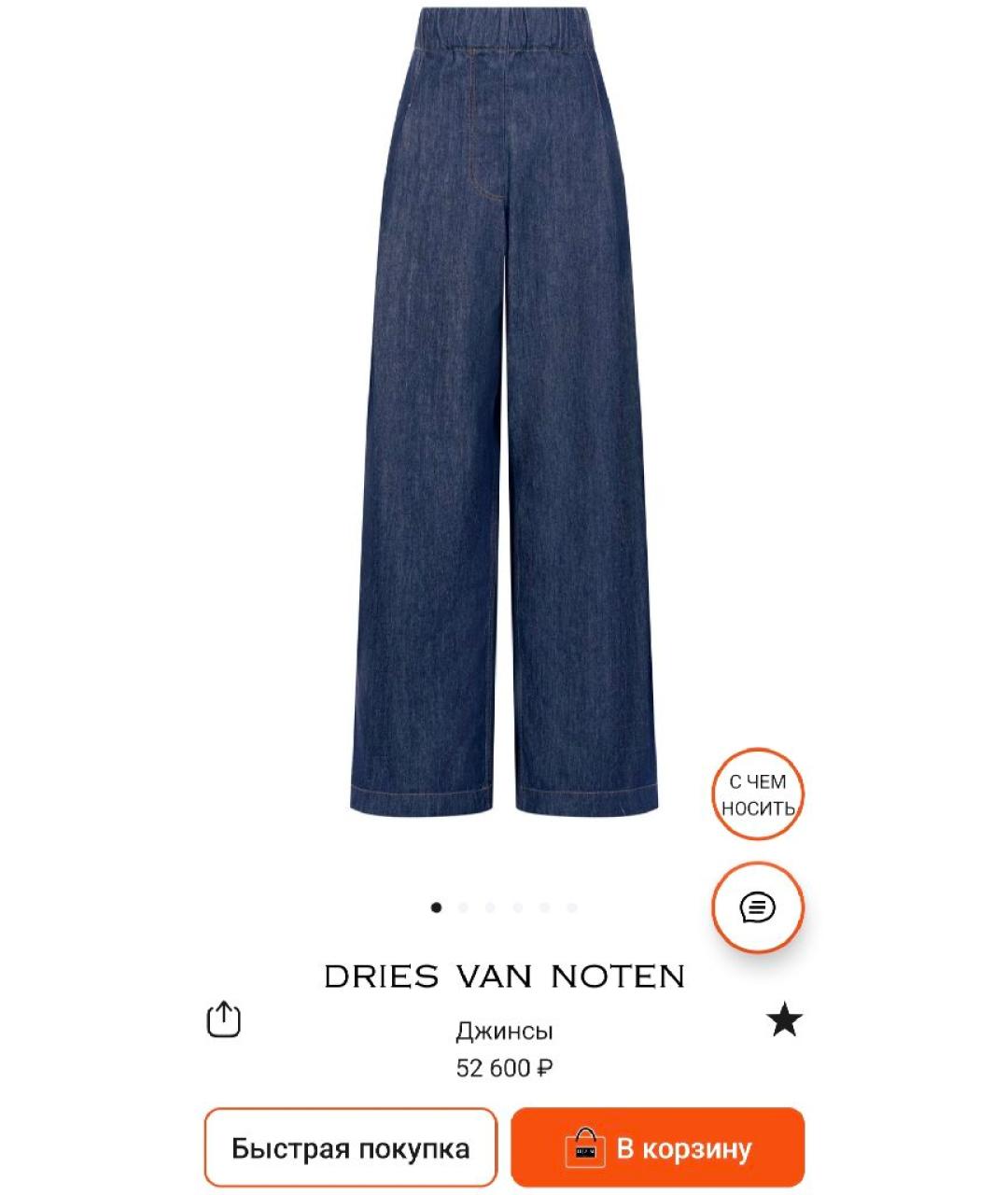Open the DRIES VAN NOTEN brand page
The image size is (1008, 1195).
tap(504, 974)
